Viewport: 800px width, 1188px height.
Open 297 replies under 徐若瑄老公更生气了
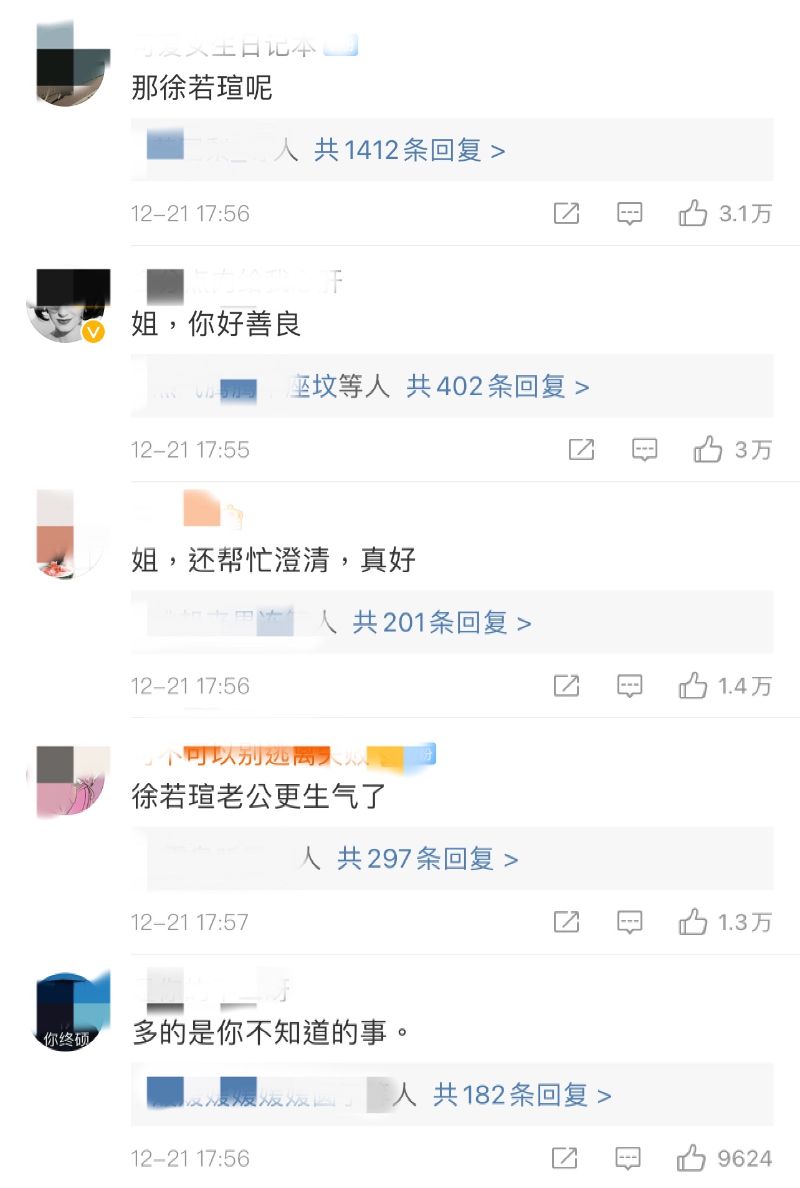tap(427, 859)
